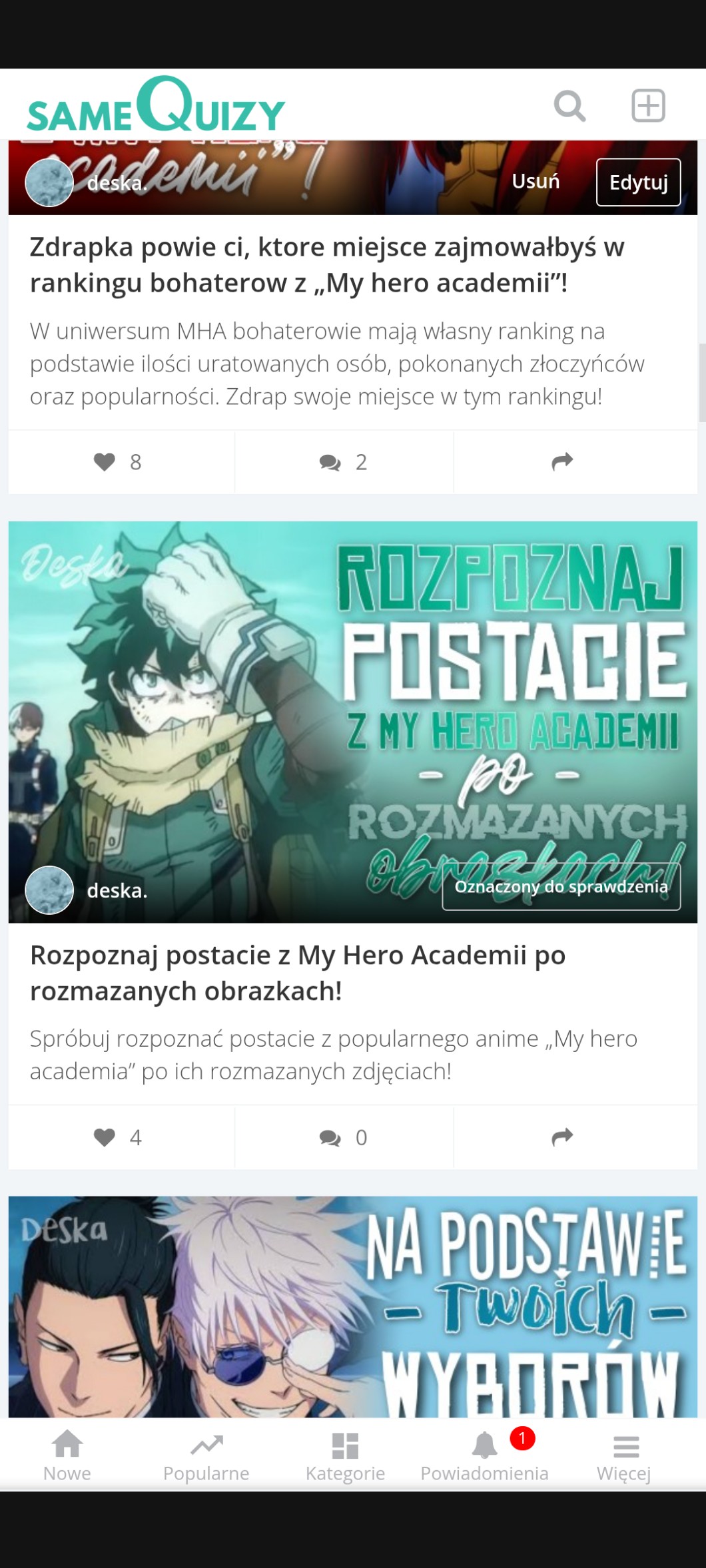Open the Rozpoznaj postacie quiz cover image
The width and height of the screenshot is (706, 1568).
(352, 699)
